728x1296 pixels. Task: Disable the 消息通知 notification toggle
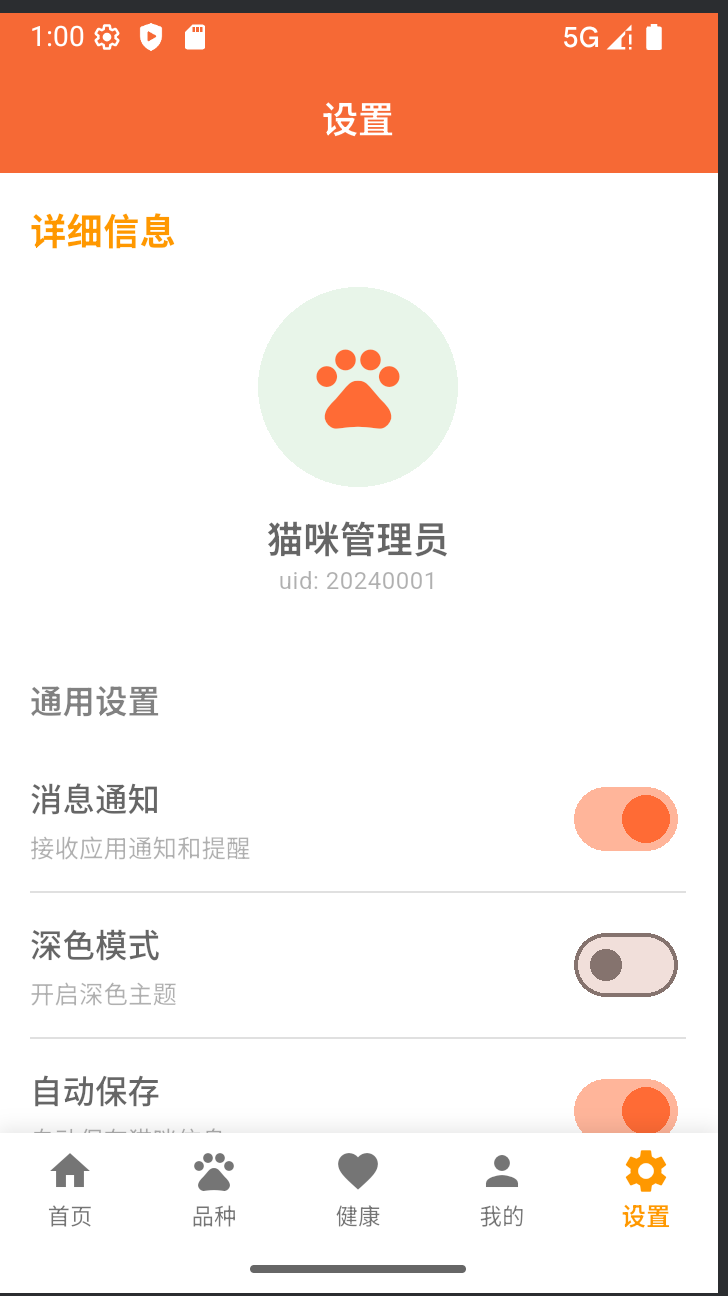(625, 819)
